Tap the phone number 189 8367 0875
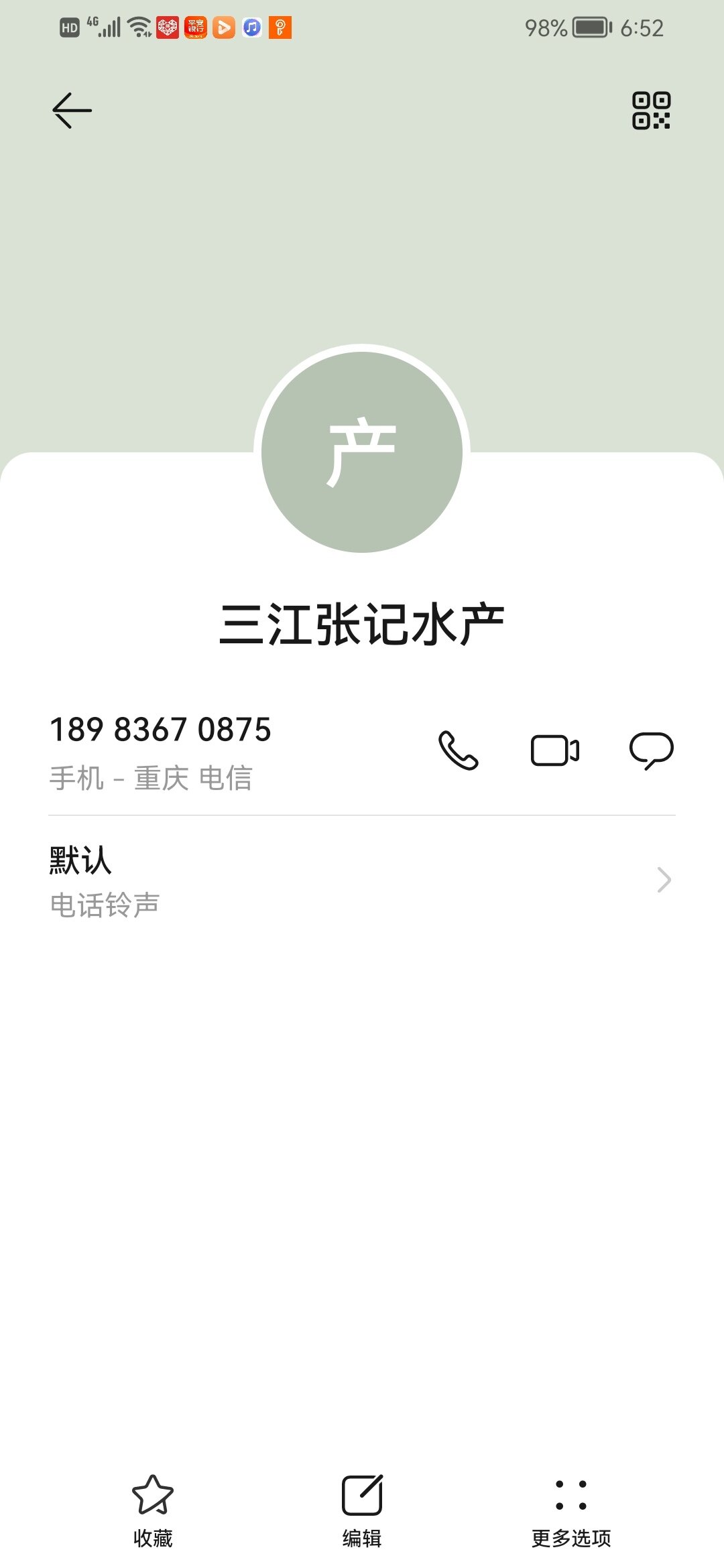 pos(161,730)
